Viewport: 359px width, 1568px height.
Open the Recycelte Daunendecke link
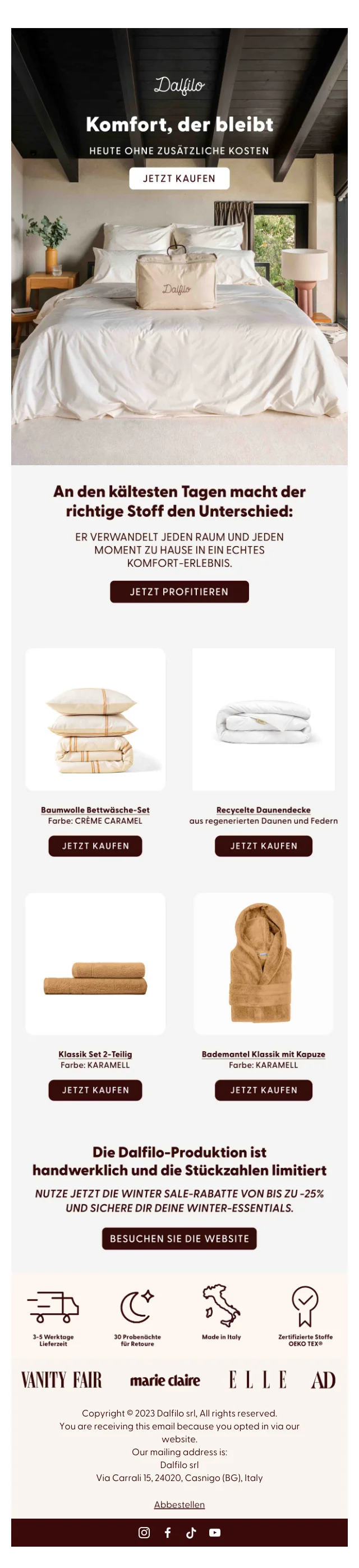[263, 810]
